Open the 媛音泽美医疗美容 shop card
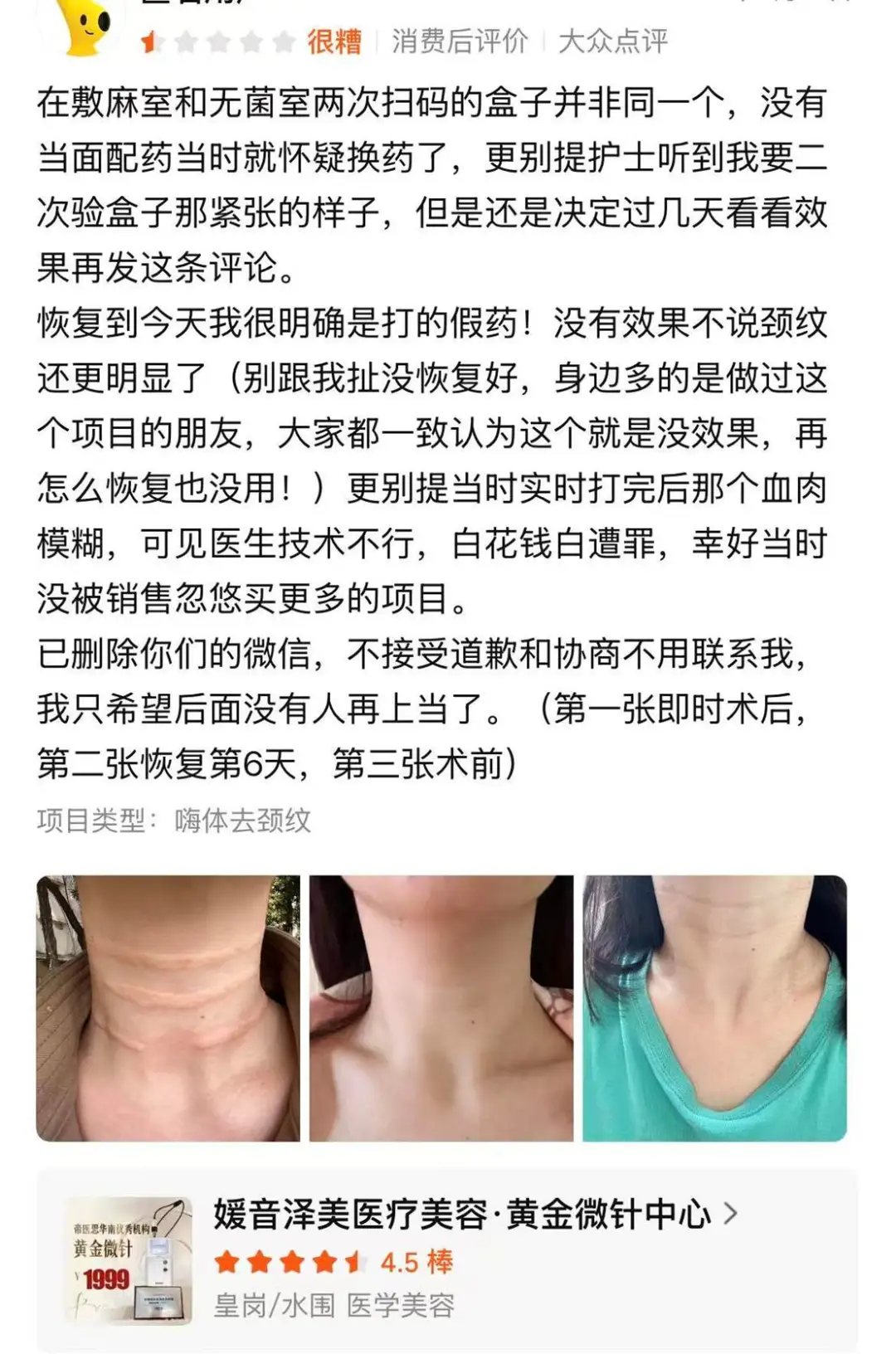The image size is (896, 1354). coord(448,1259)
